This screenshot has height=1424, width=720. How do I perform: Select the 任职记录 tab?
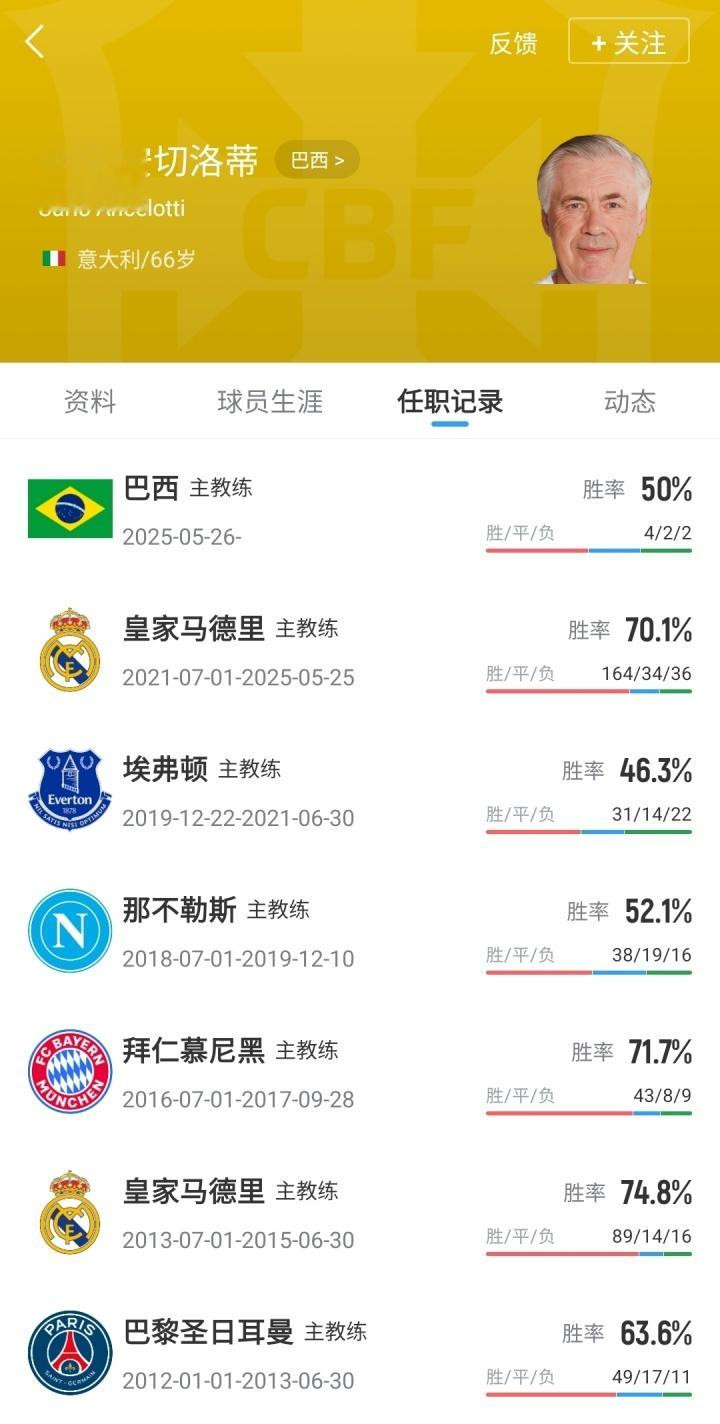(x=450, y=401)
